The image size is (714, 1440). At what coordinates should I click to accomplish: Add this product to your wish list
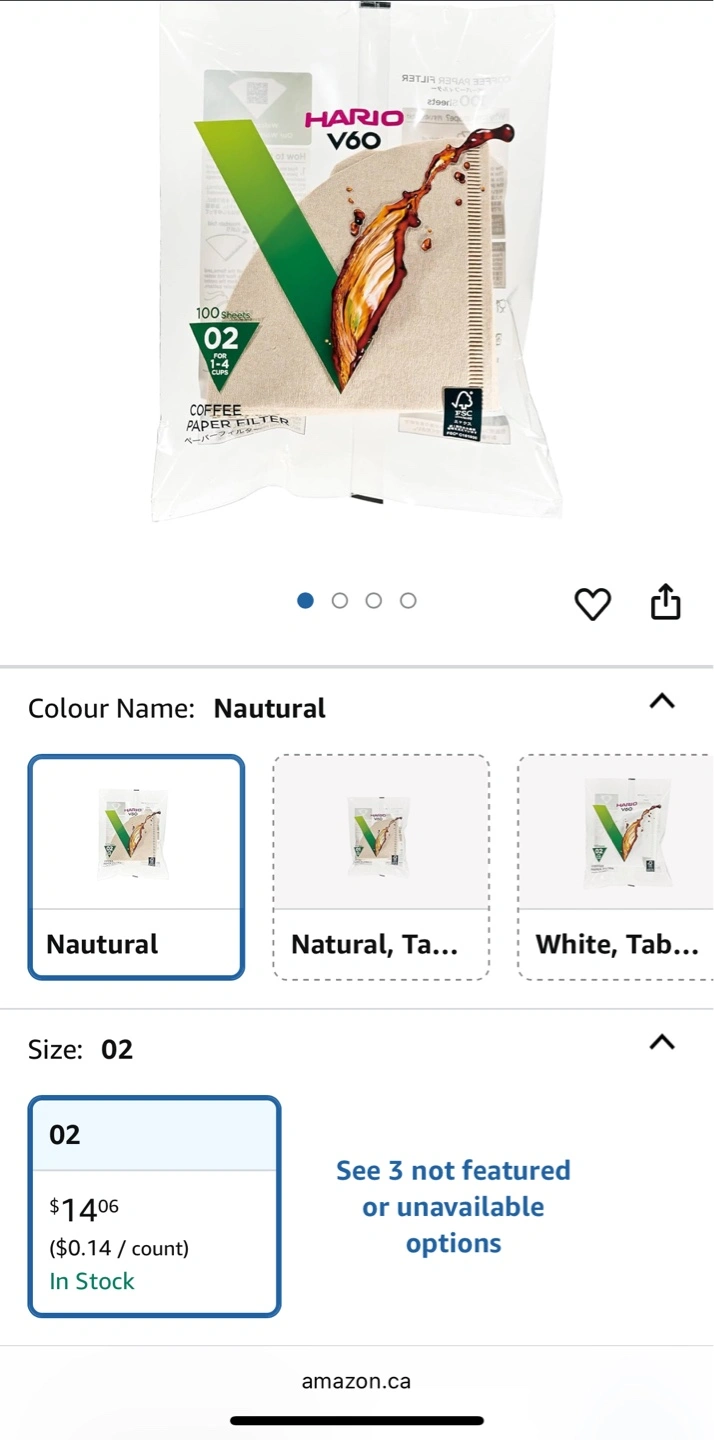pyautogui.click(x=592, y=604)
